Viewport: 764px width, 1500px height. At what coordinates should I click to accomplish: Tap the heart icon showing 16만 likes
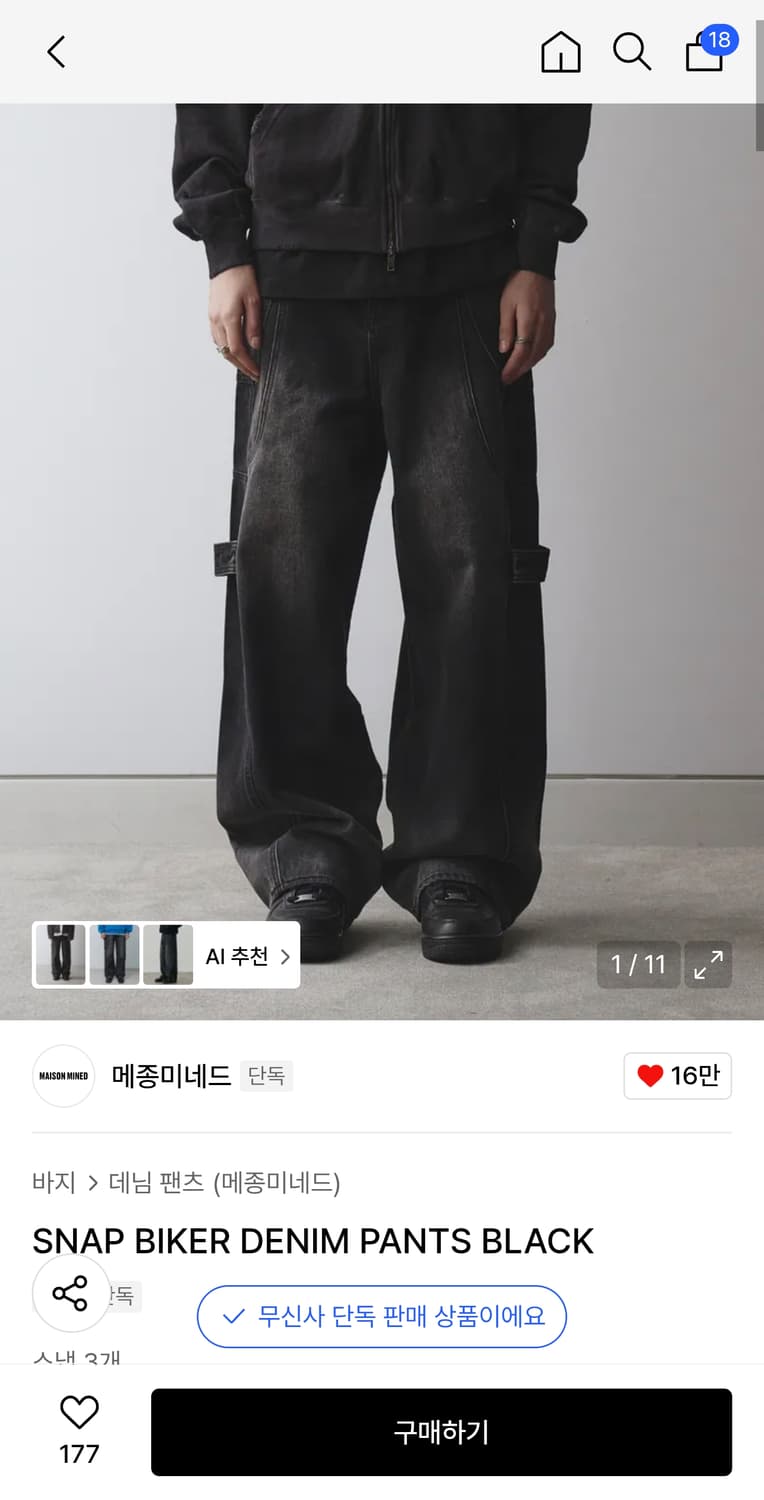pos(678,1076)
